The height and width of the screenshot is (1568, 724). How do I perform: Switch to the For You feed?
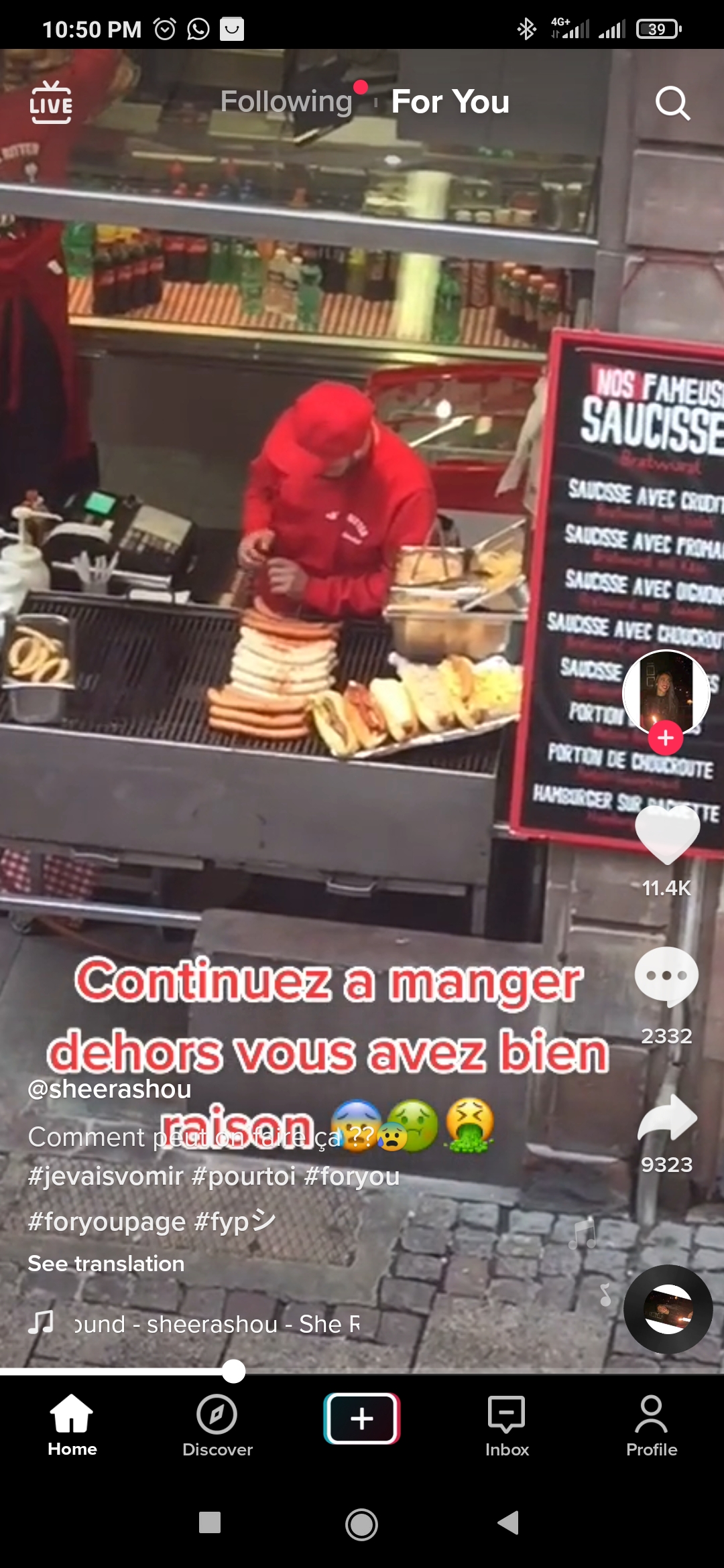click(450, 102)
